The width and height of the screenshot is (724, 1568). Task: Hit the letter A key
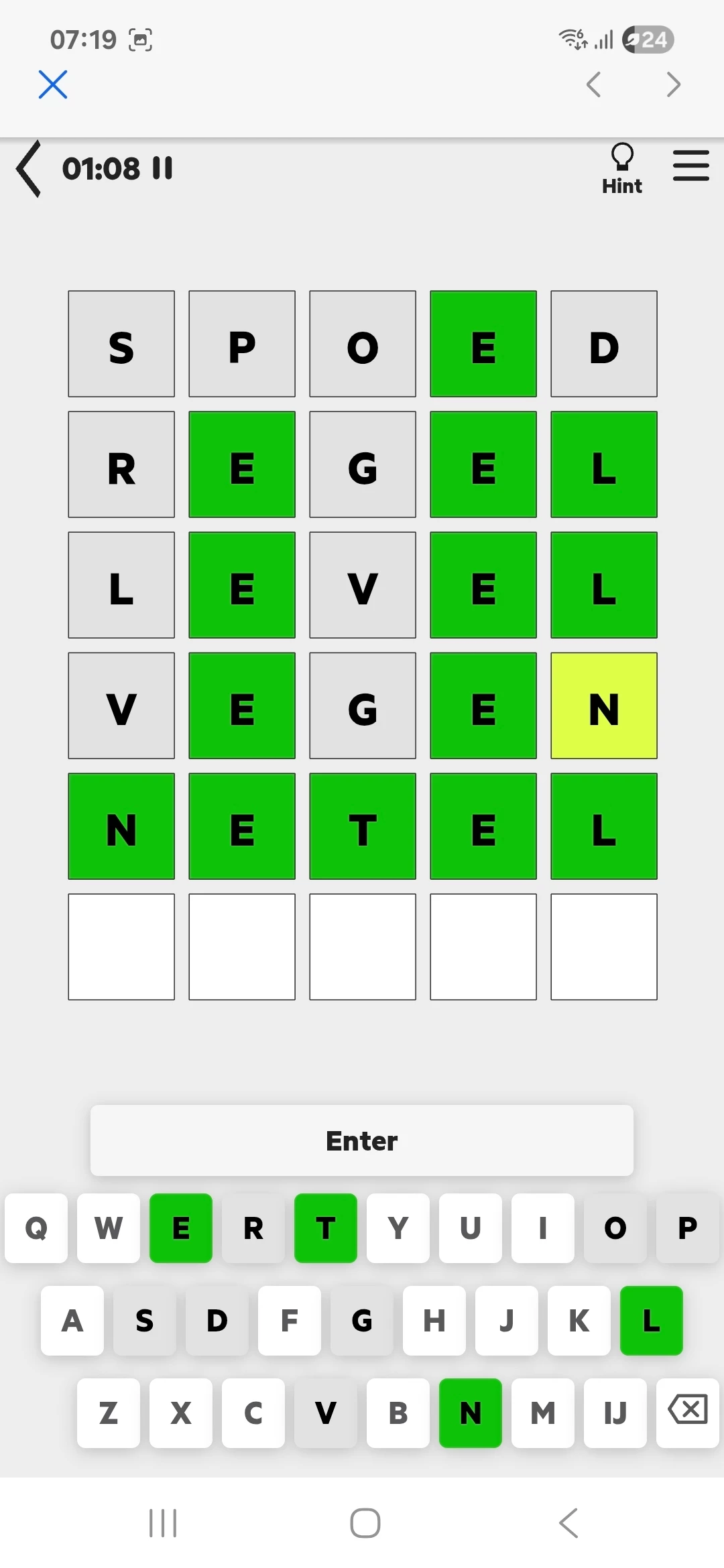(x=72, y=1321)
